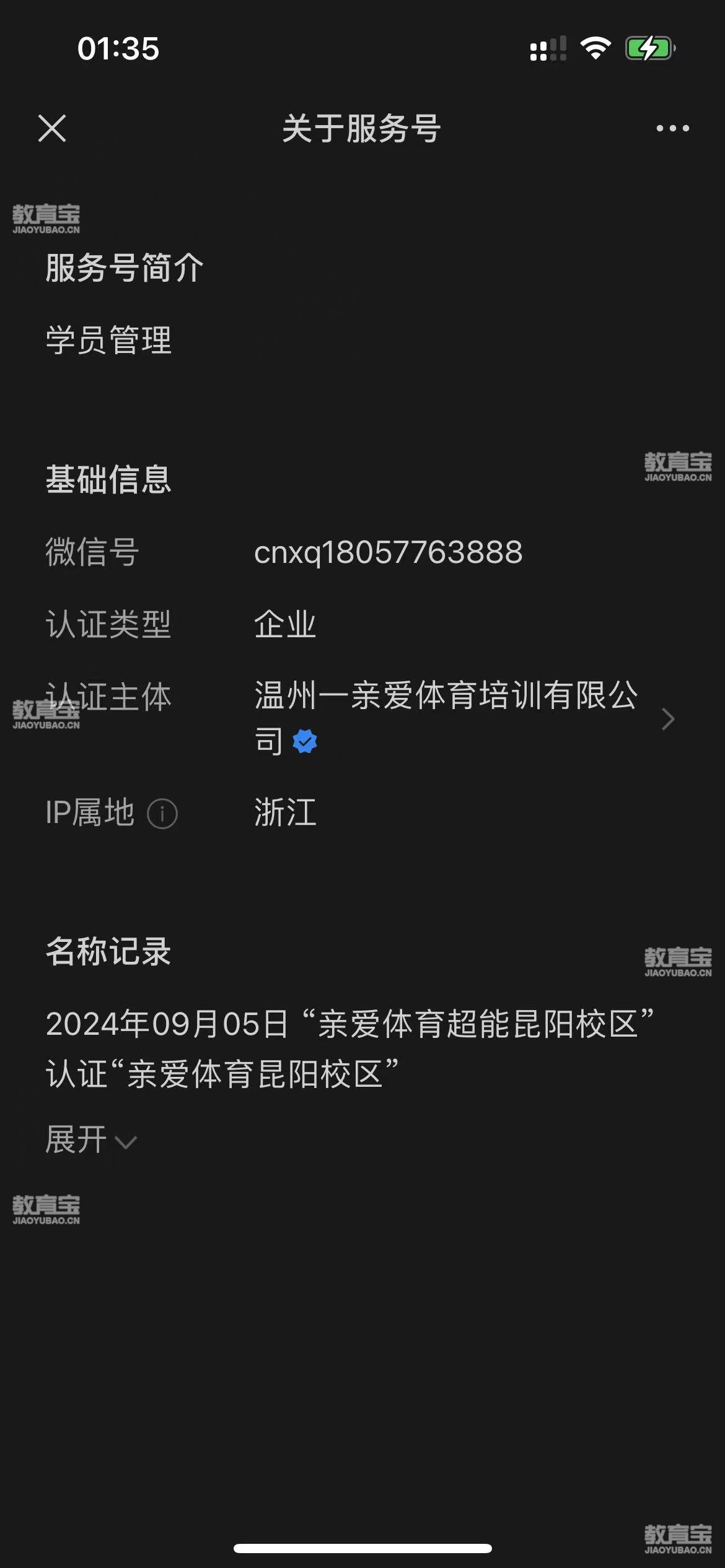Screen dimensions: 725x1568
Task: Tap the info icon beside IP属地
Action: coord(162,813)
